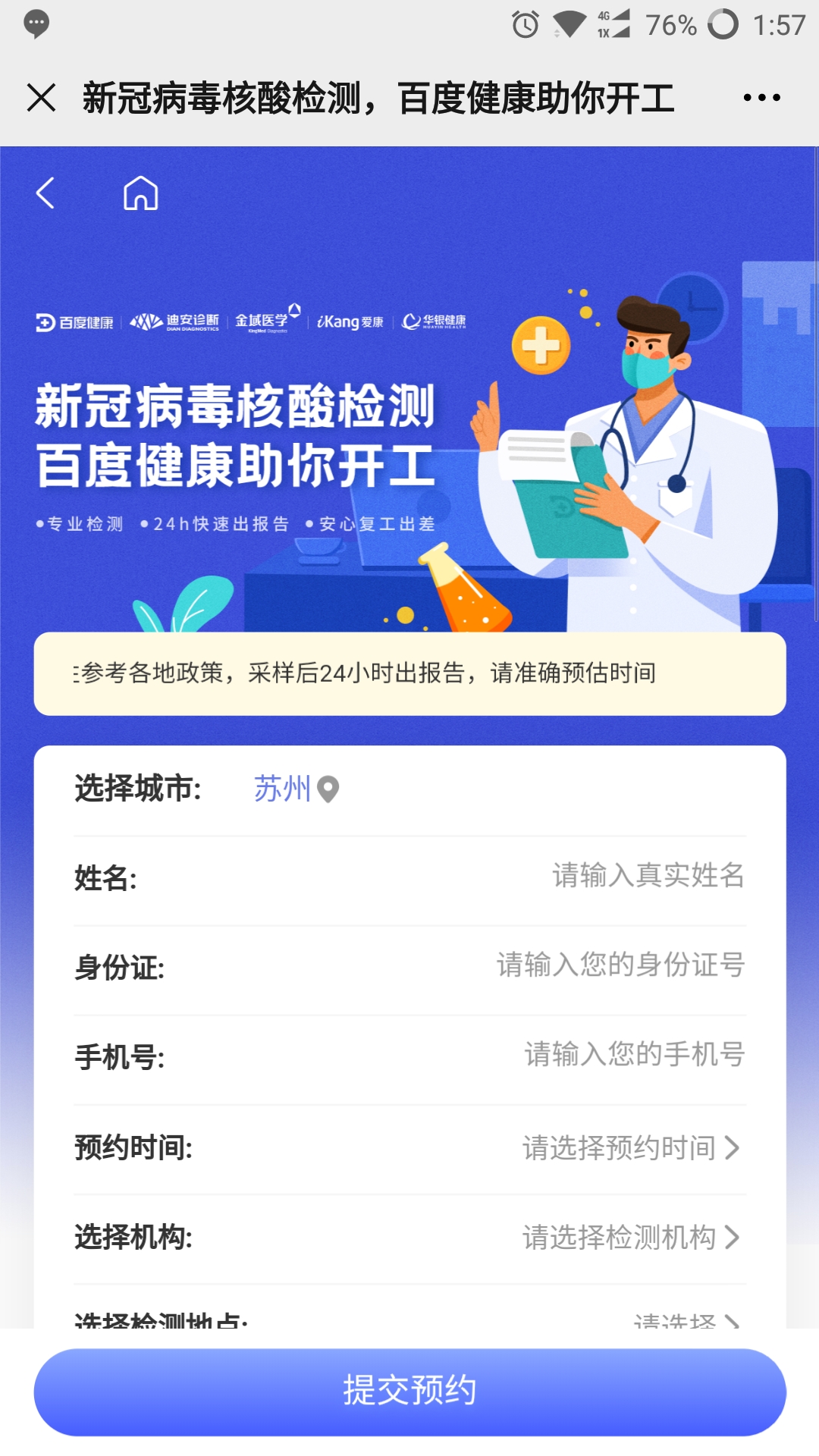
Task: Change the selected city 苏州
Action: pos(296,789)
